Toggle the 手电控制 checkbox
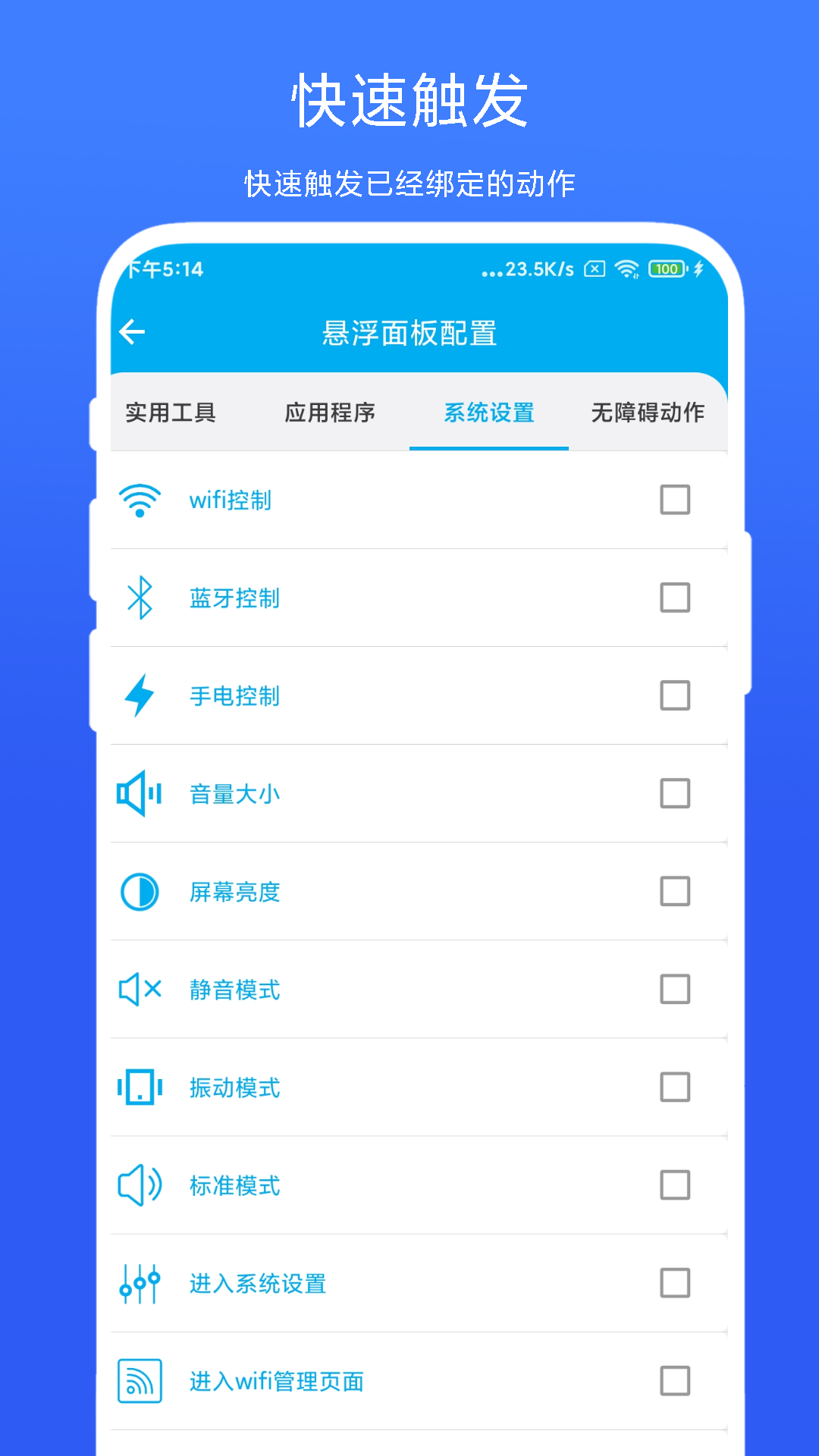This screenshot has width=819, height=1456. pos(674,696)
